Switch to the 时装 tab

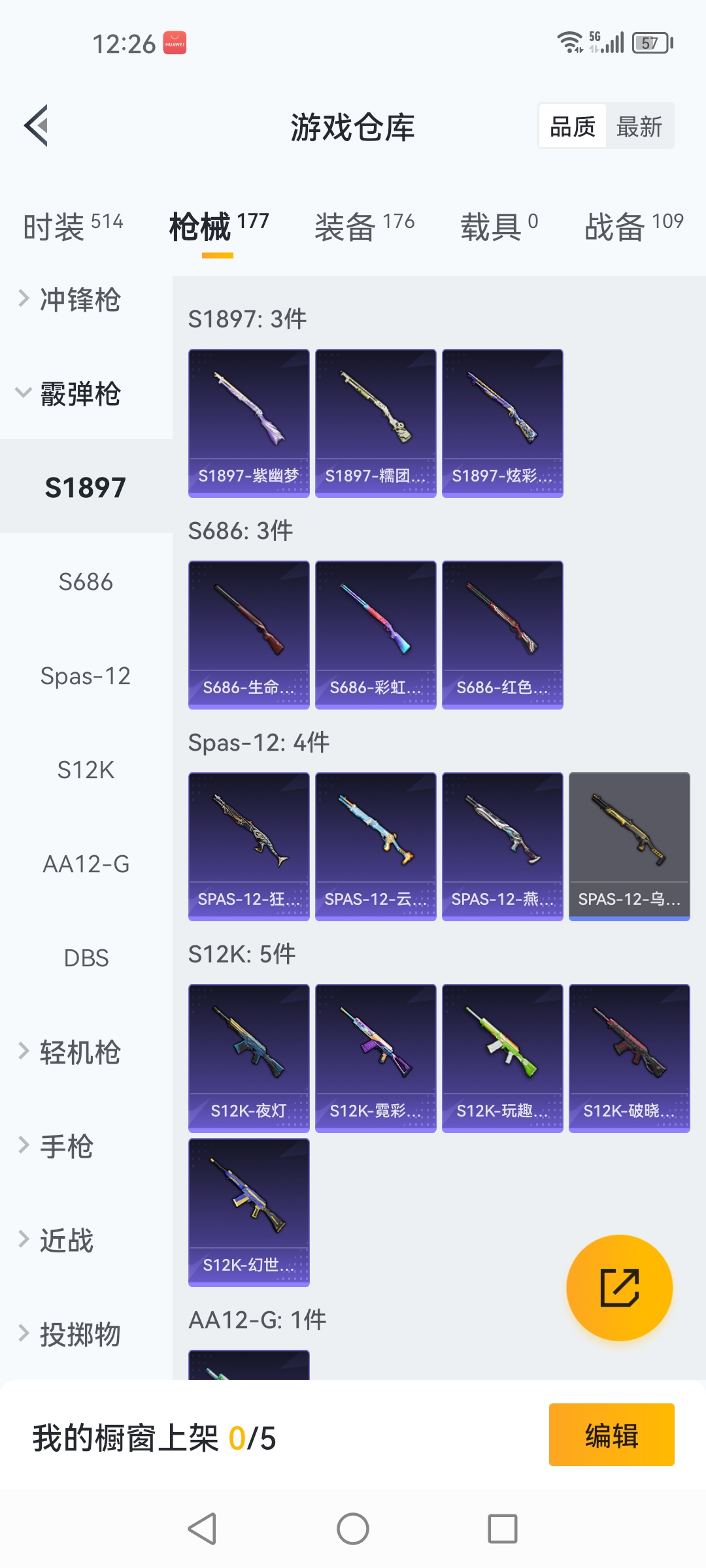click(73, 227)
